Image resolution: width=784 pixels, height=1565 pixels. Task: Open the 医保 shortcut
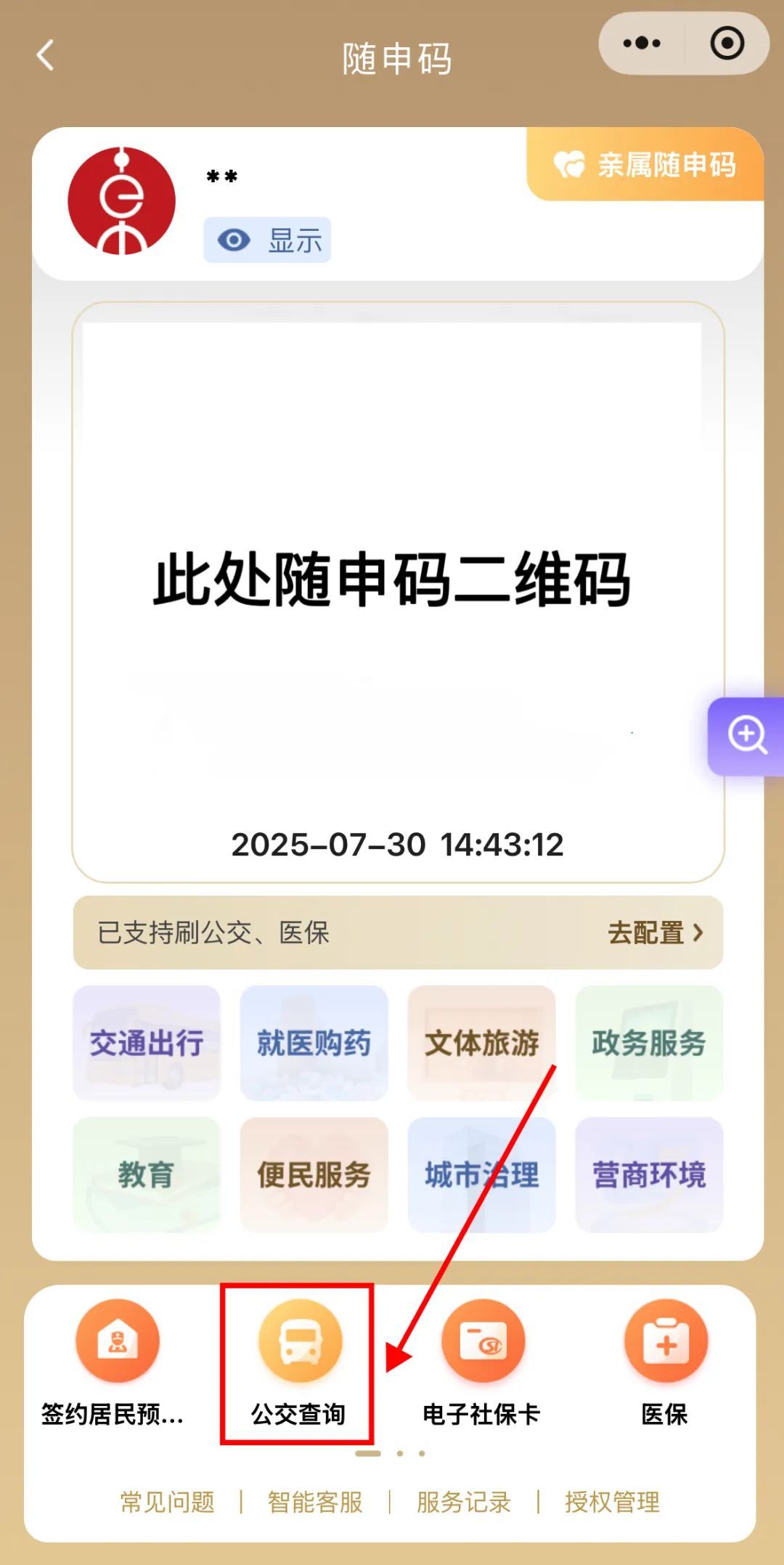pos(665,1363)
